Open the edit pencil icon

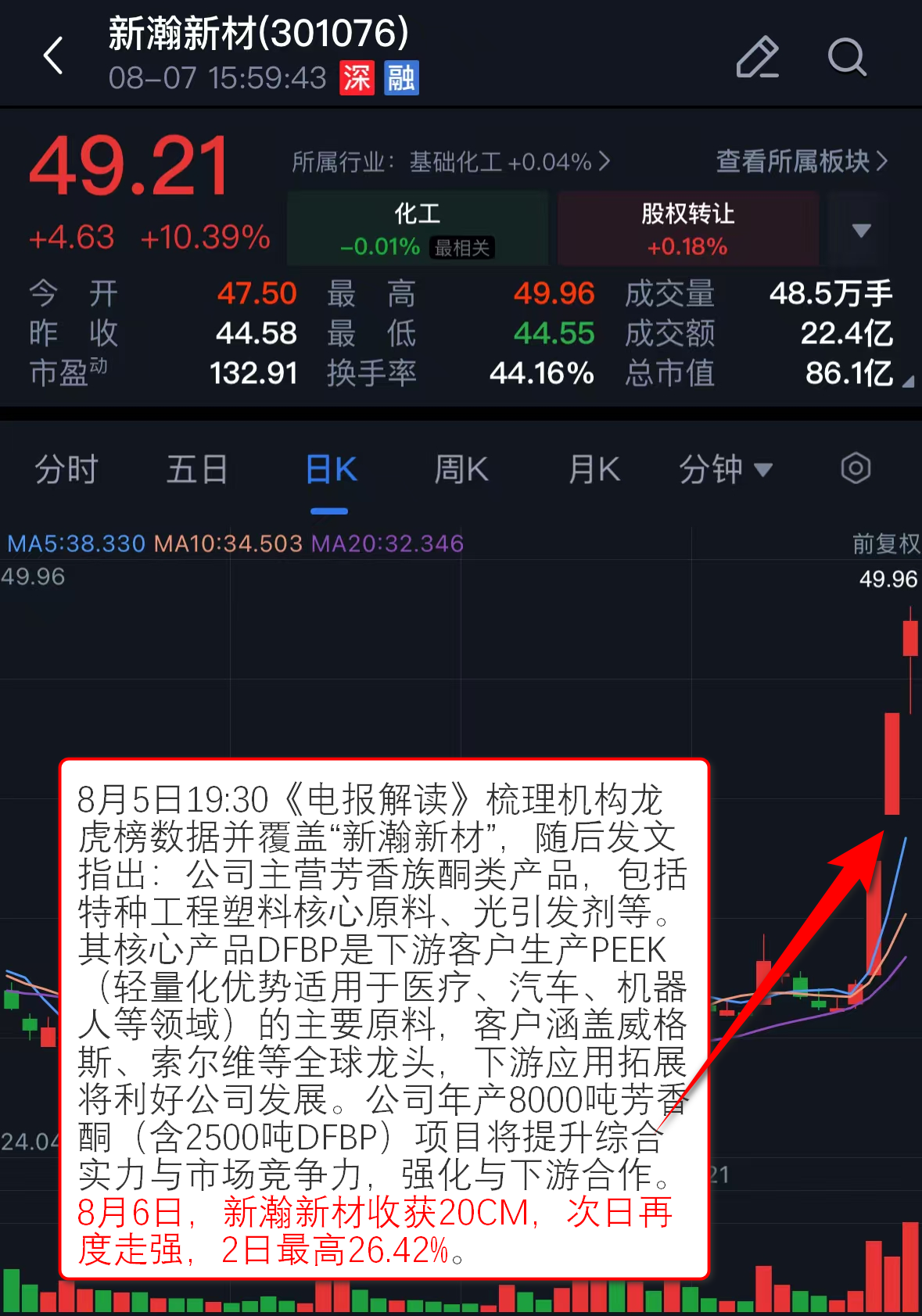[757, 57]
